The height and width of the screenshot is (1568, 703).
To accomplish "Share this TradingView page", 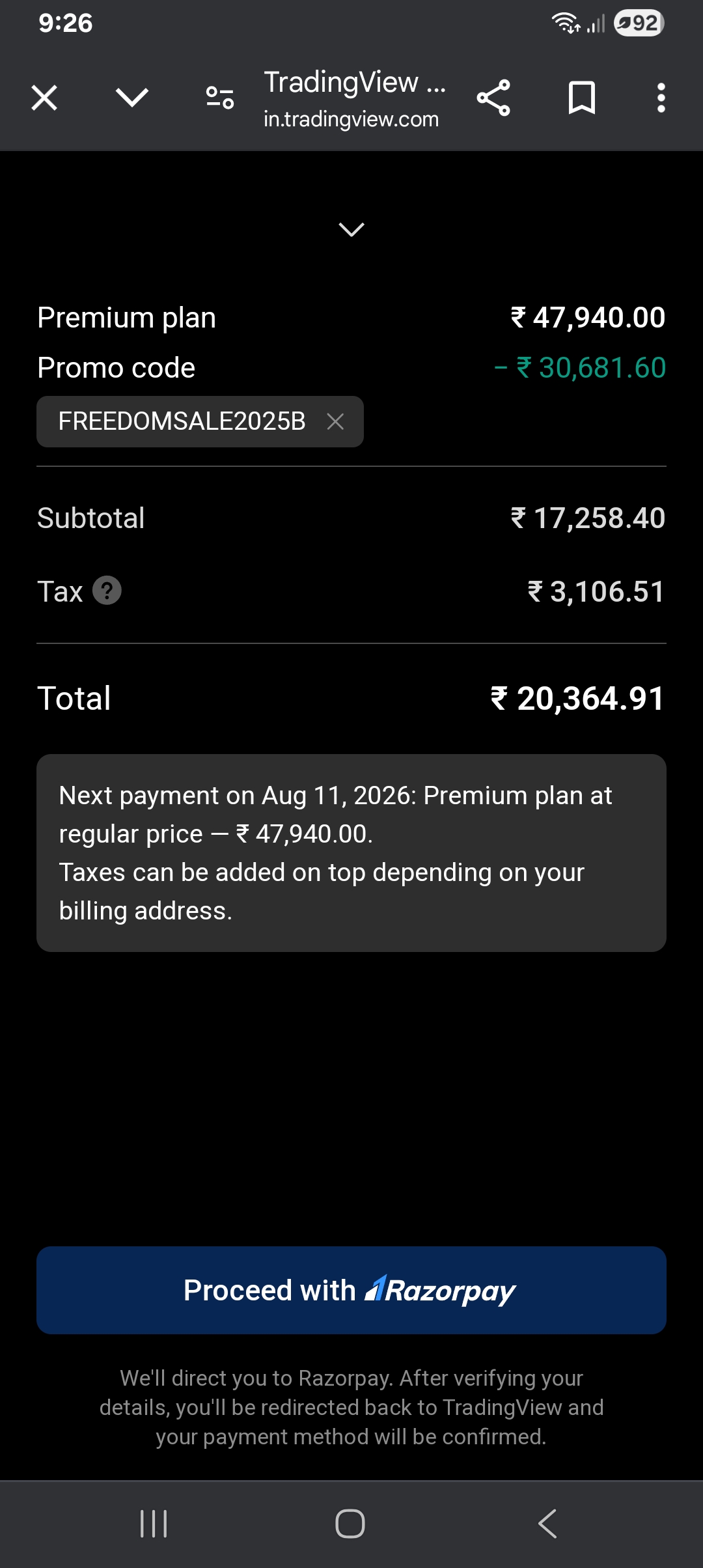I will click(x=493, y=98).
